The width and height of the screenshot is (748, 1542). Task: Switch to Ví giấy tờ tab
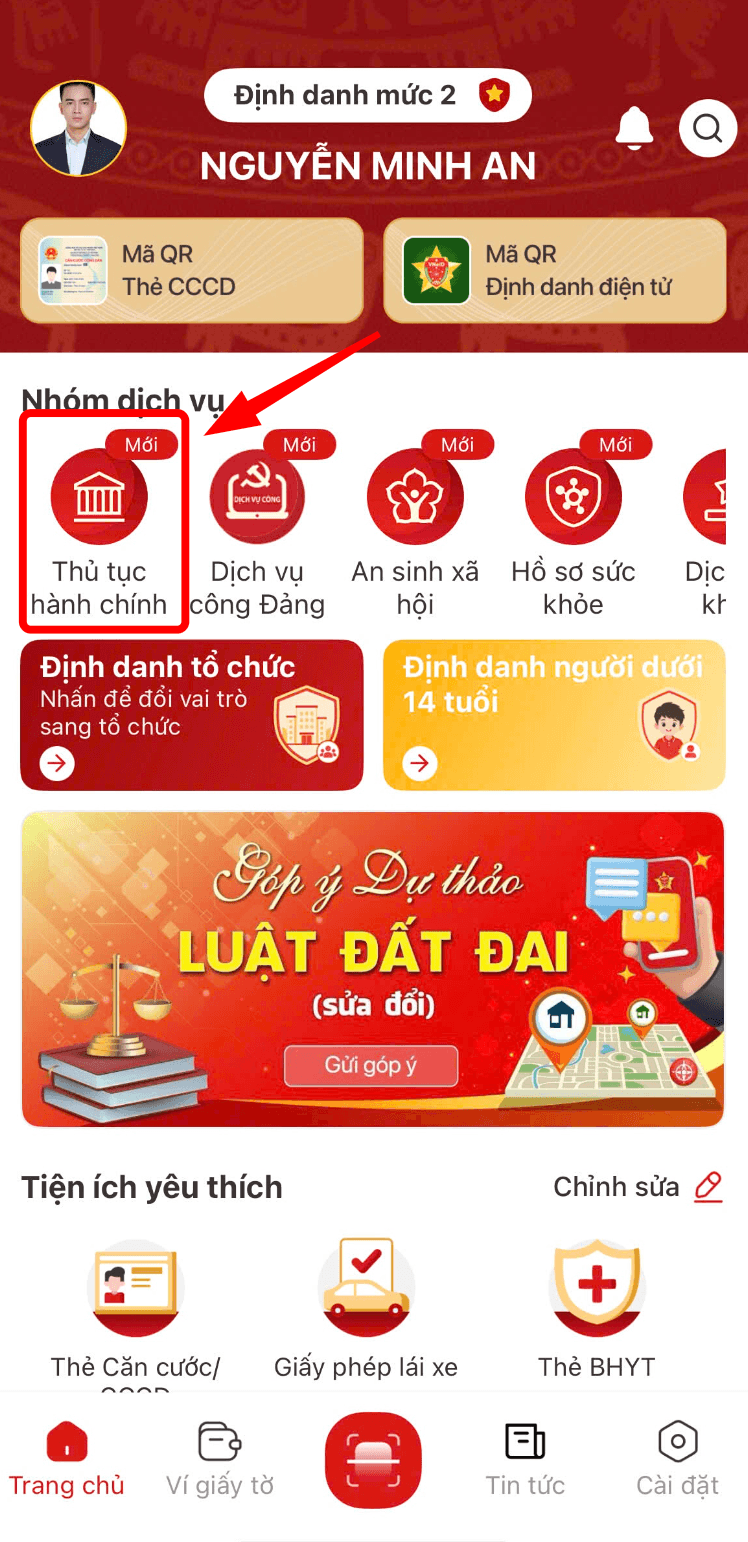point(220,1459)
